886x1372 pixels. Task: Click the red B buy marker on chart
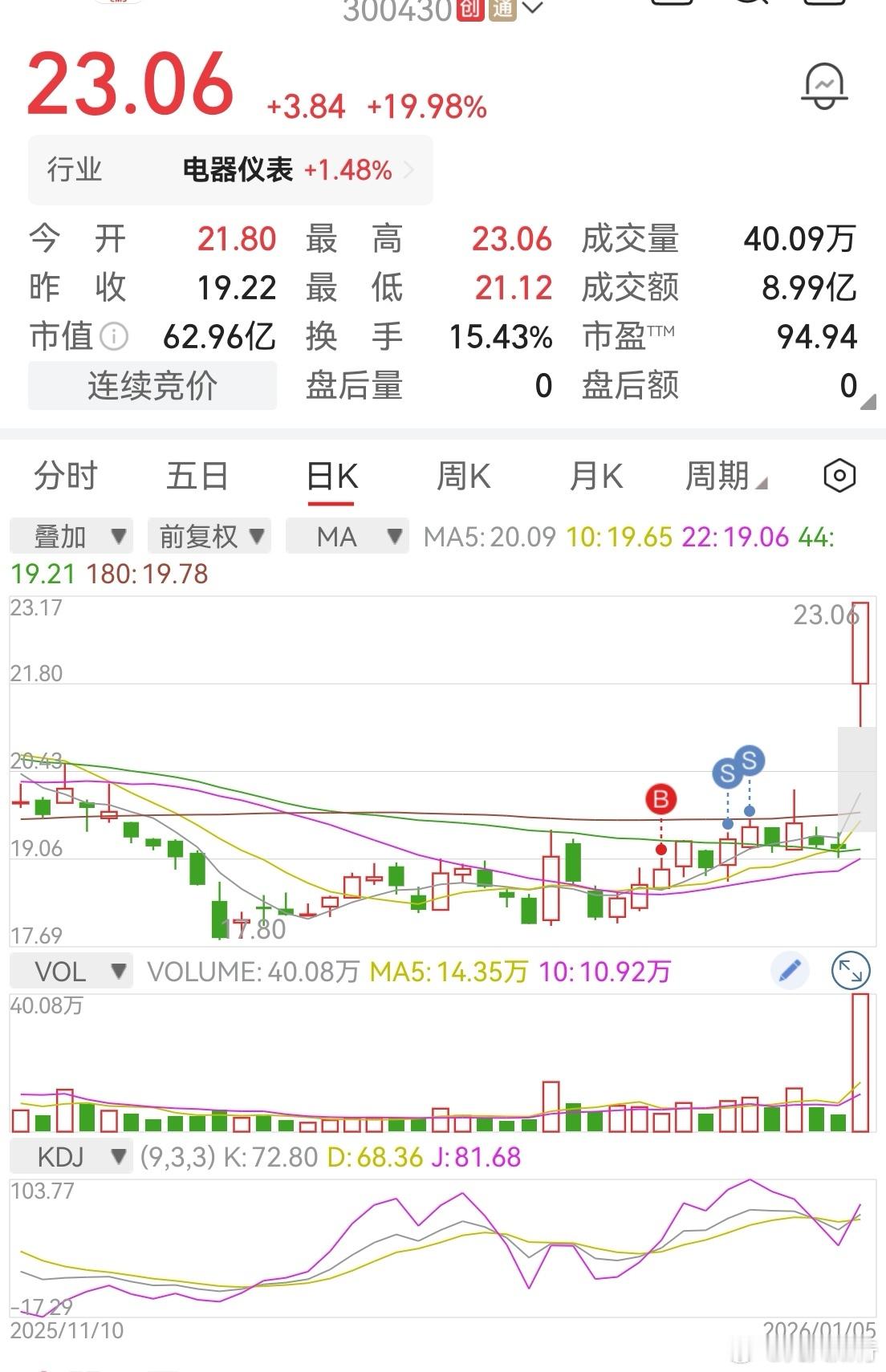point(660,799)
